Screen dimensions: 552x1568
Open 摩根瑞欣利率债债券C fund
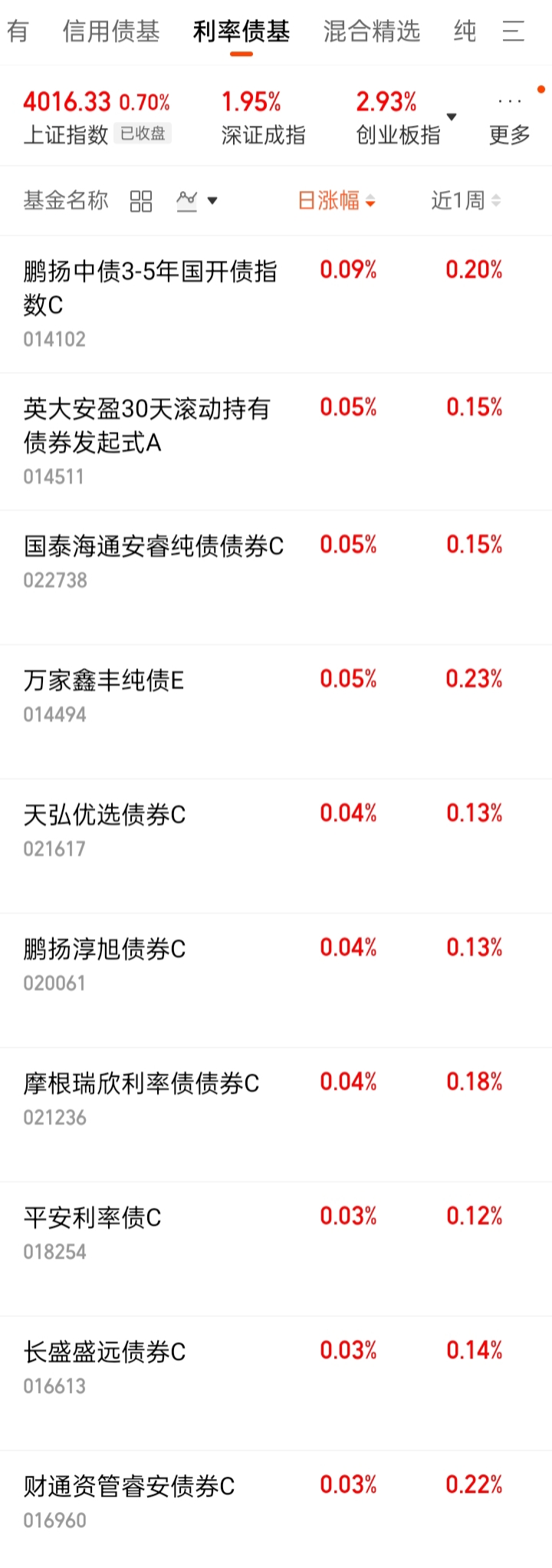tap(276, 1115)
